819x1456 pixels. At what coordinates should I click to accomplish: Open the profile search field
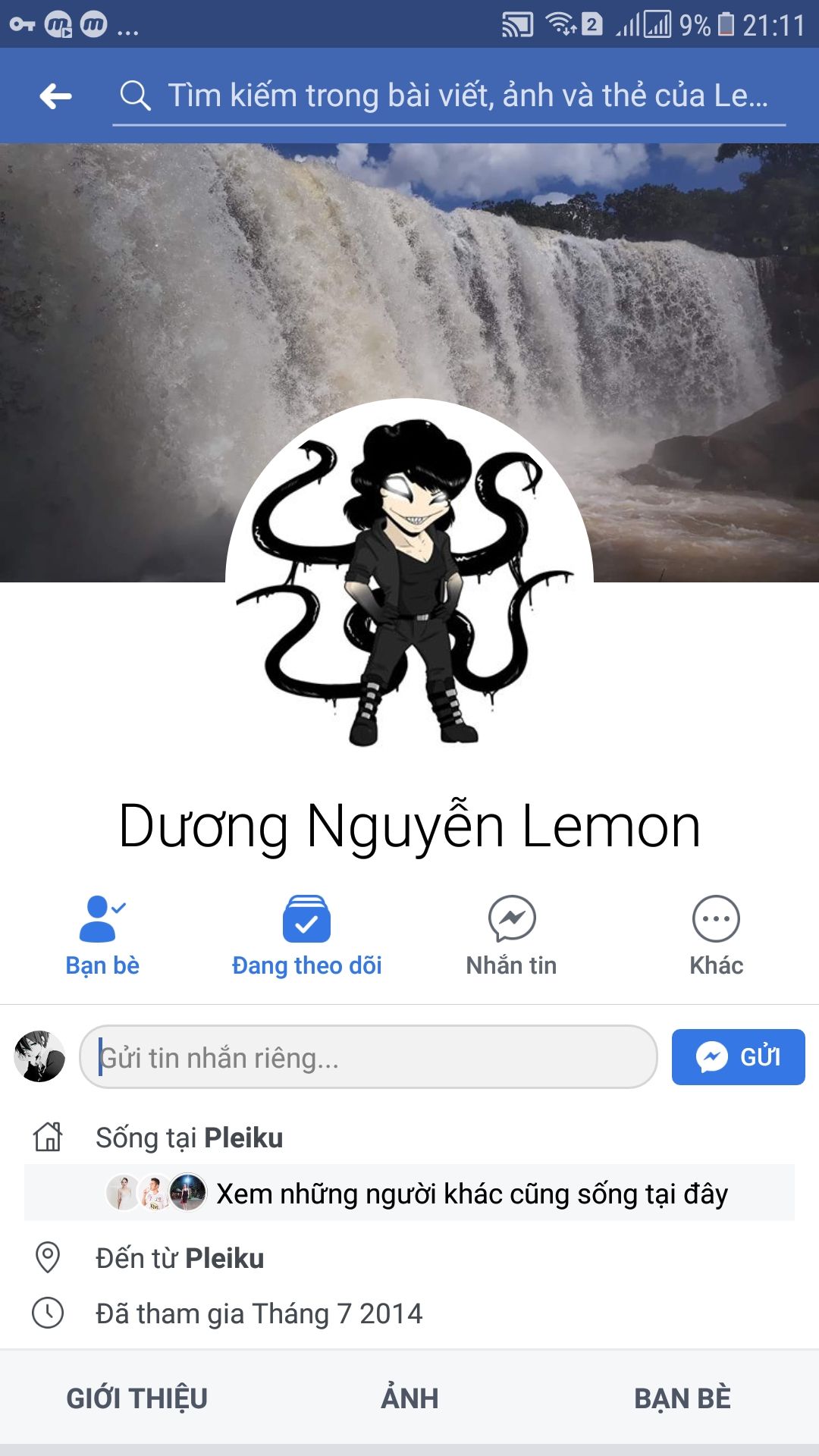point(449,96)
